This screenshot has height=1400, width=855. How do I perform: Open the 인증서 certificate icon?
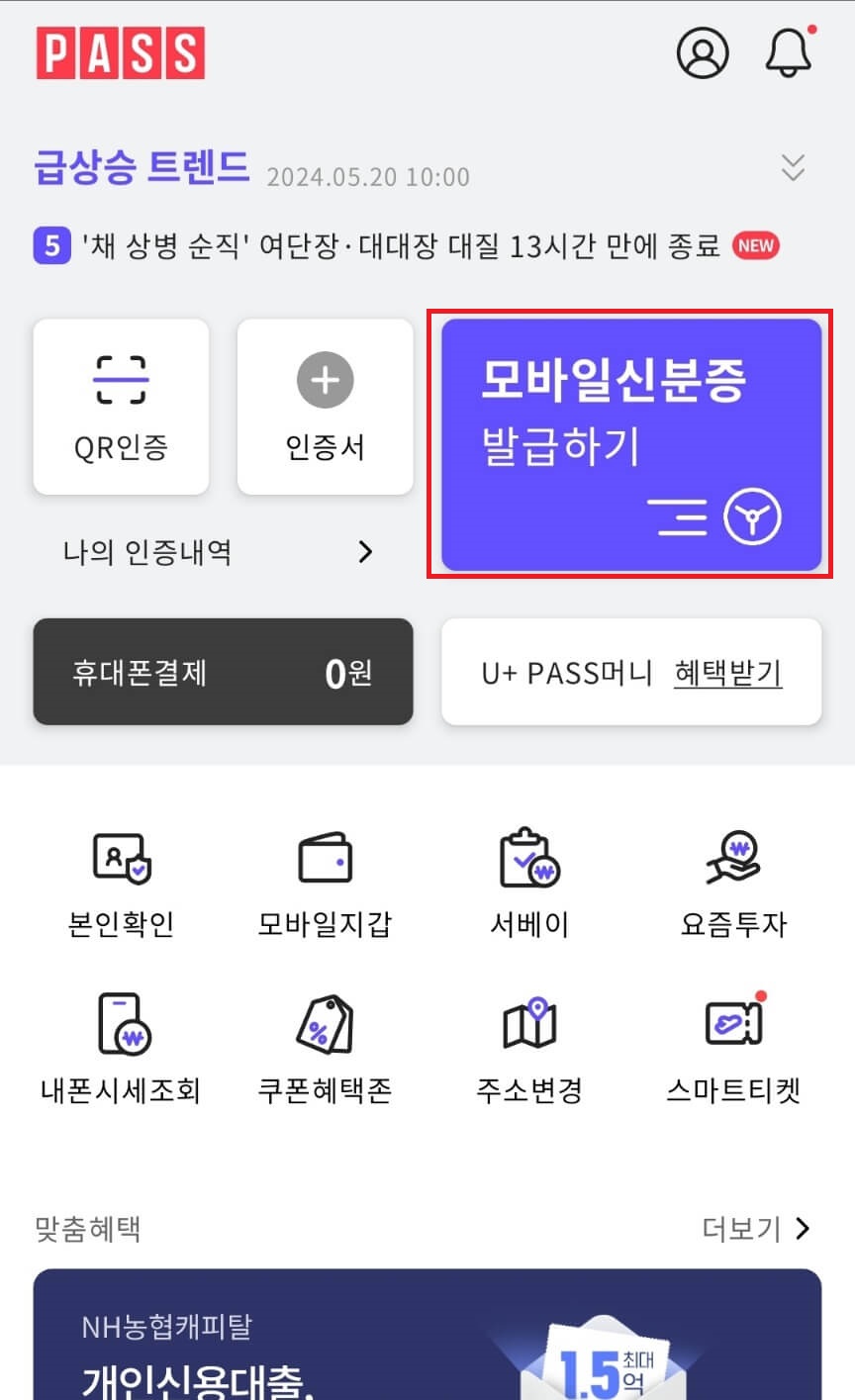[x=325, y=406]
